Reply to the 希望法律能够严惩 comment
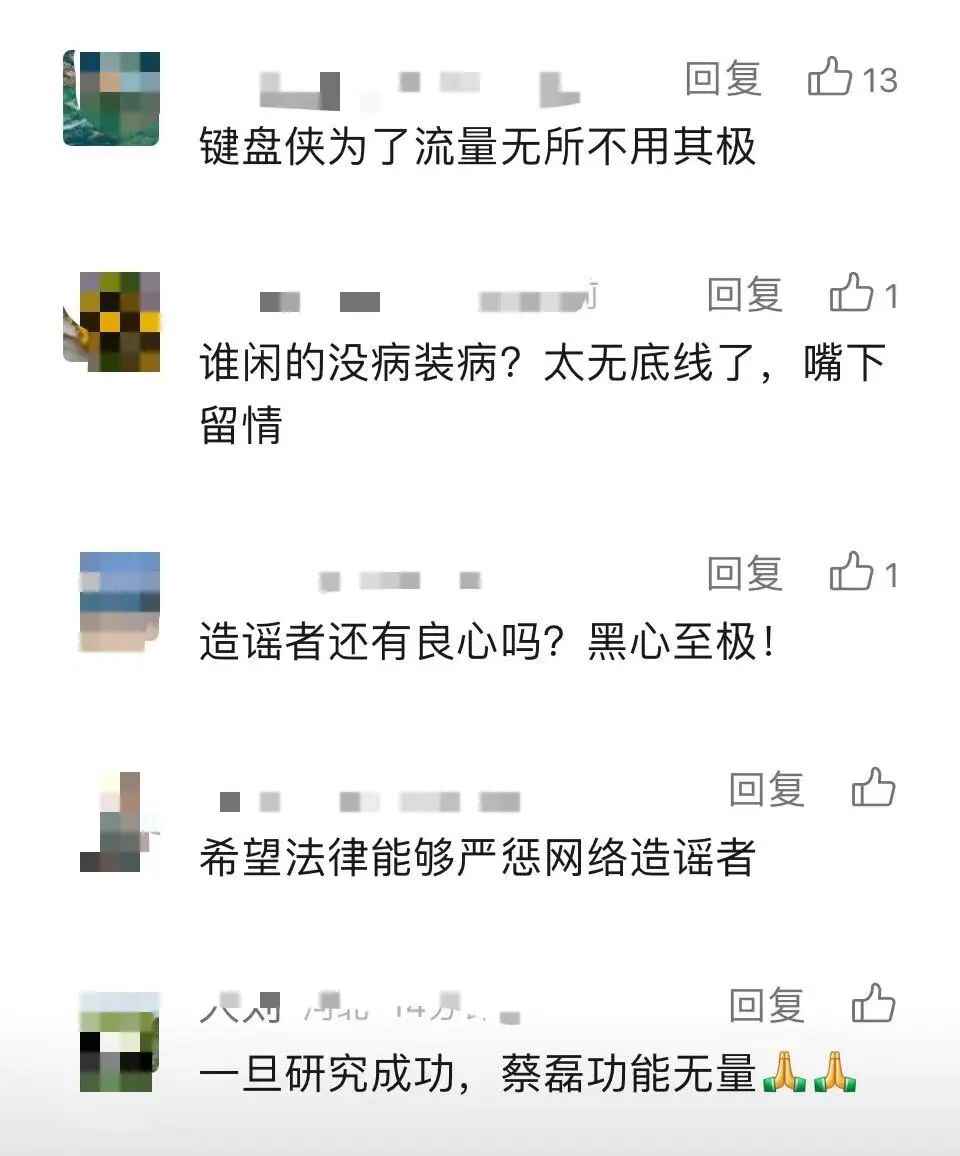The image size is (960, 1156). tap(767, 789)
